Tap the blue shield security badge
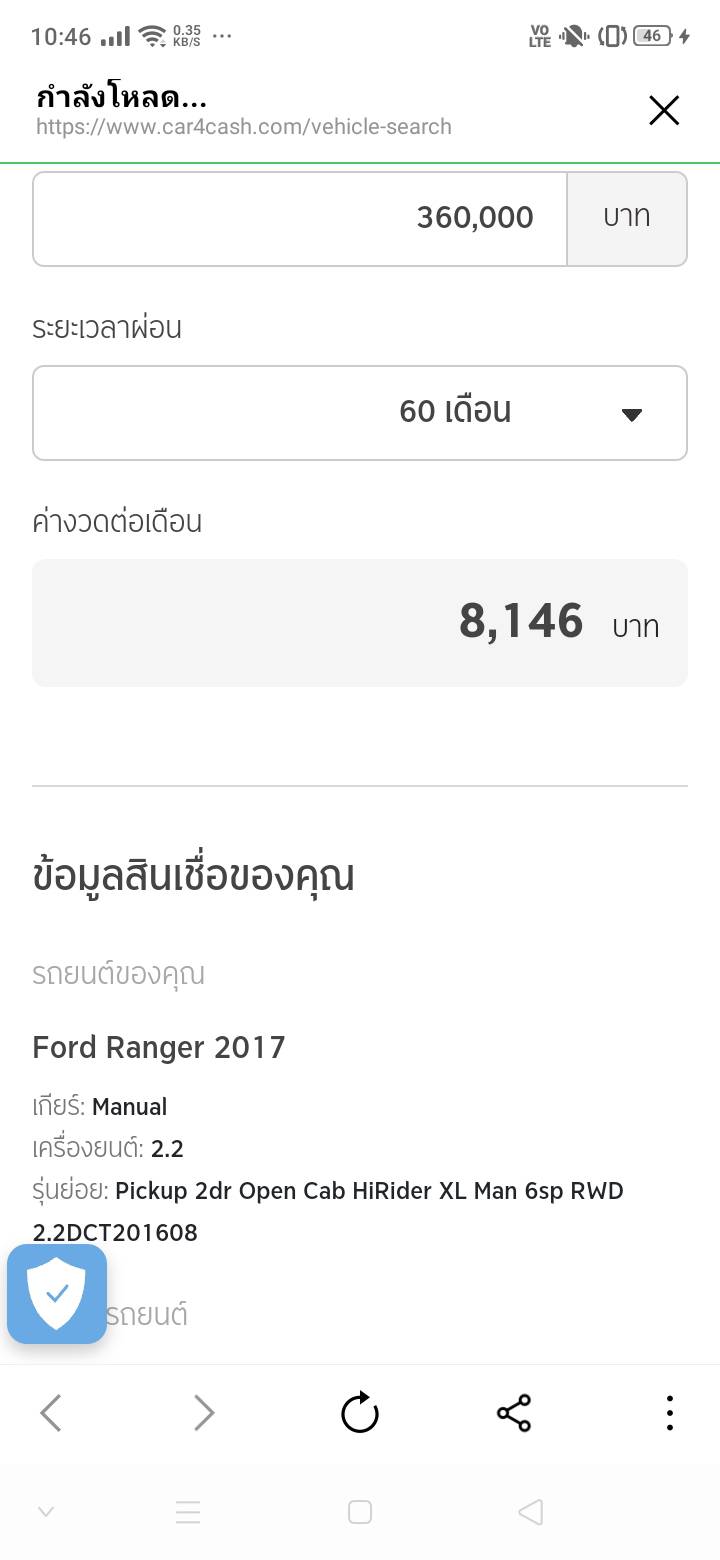The width and height of the screenshot is (720, 1560). [57, 1293]
